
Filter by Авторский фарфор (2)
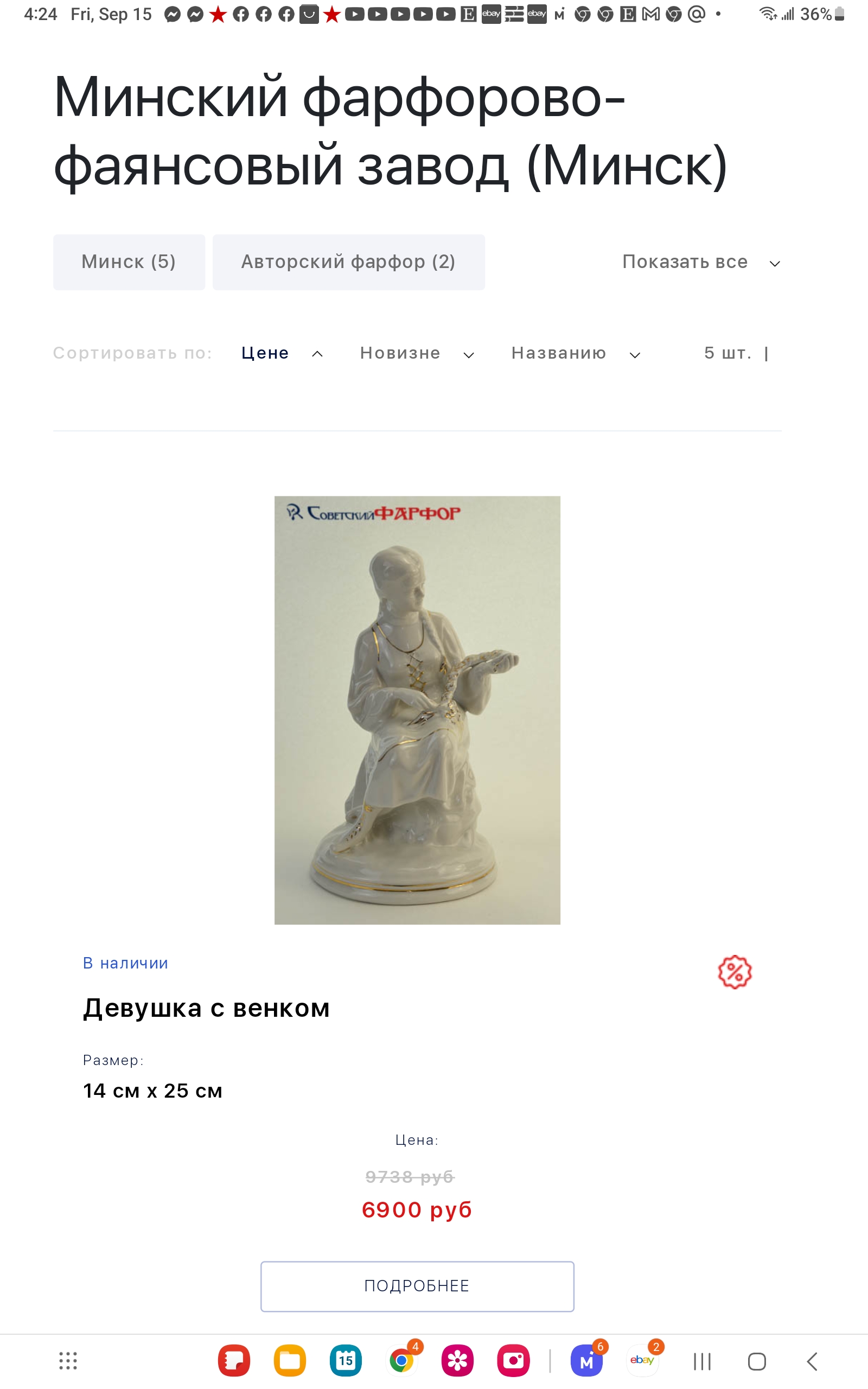[348, 262]
